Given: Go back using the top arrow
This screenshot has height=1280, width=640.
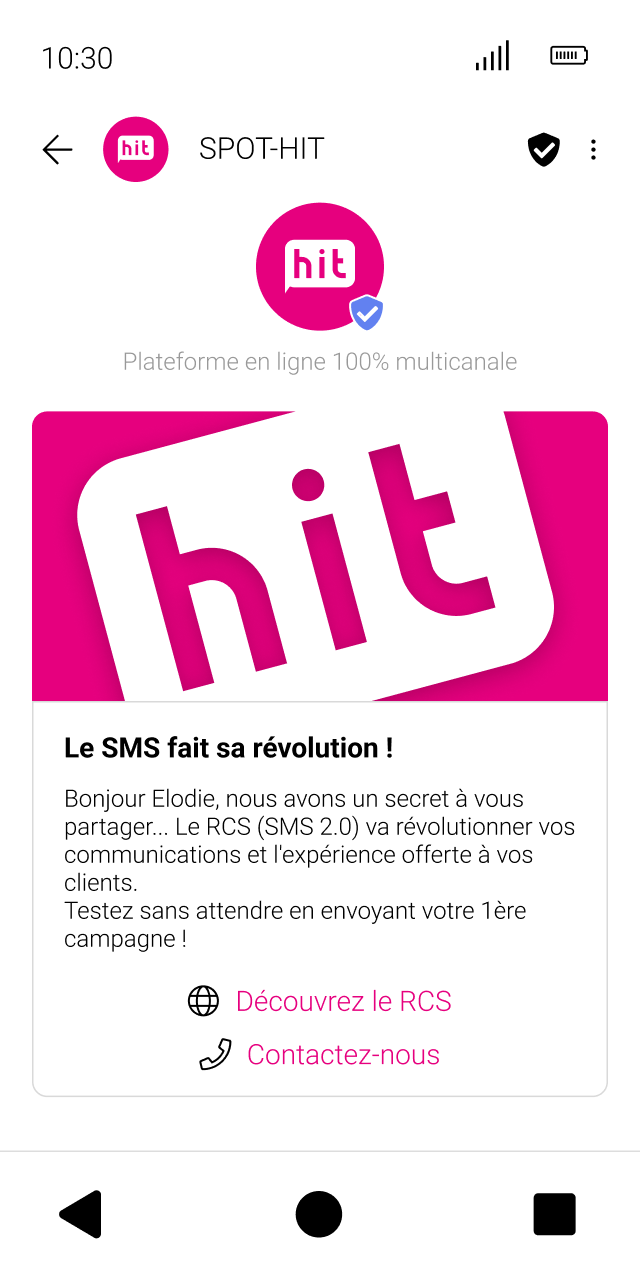Looking at the screenshot, I should (58, 150).
